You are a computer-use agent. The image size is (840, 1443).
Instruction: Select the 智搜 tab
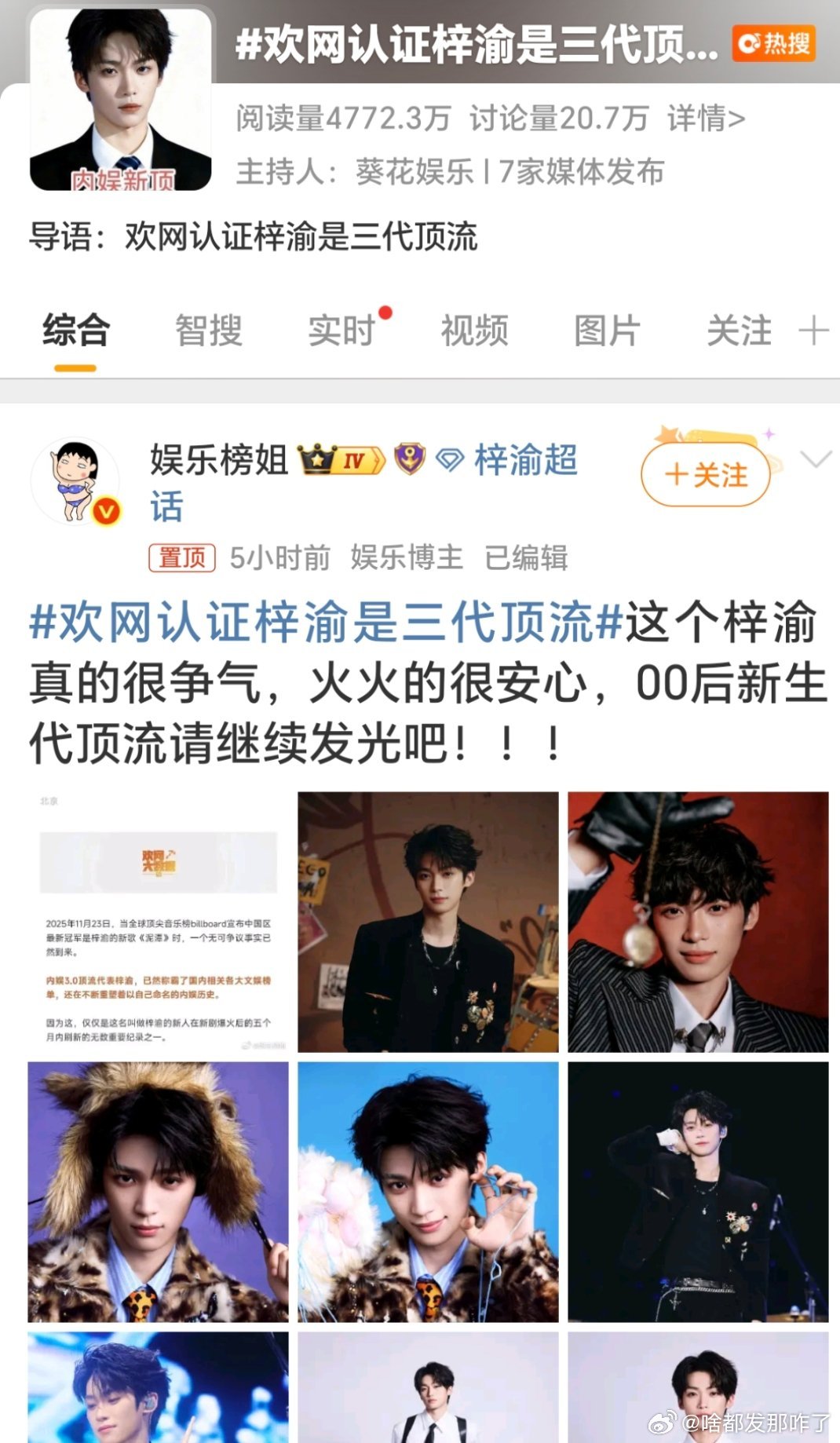click(x=208, y=330)
